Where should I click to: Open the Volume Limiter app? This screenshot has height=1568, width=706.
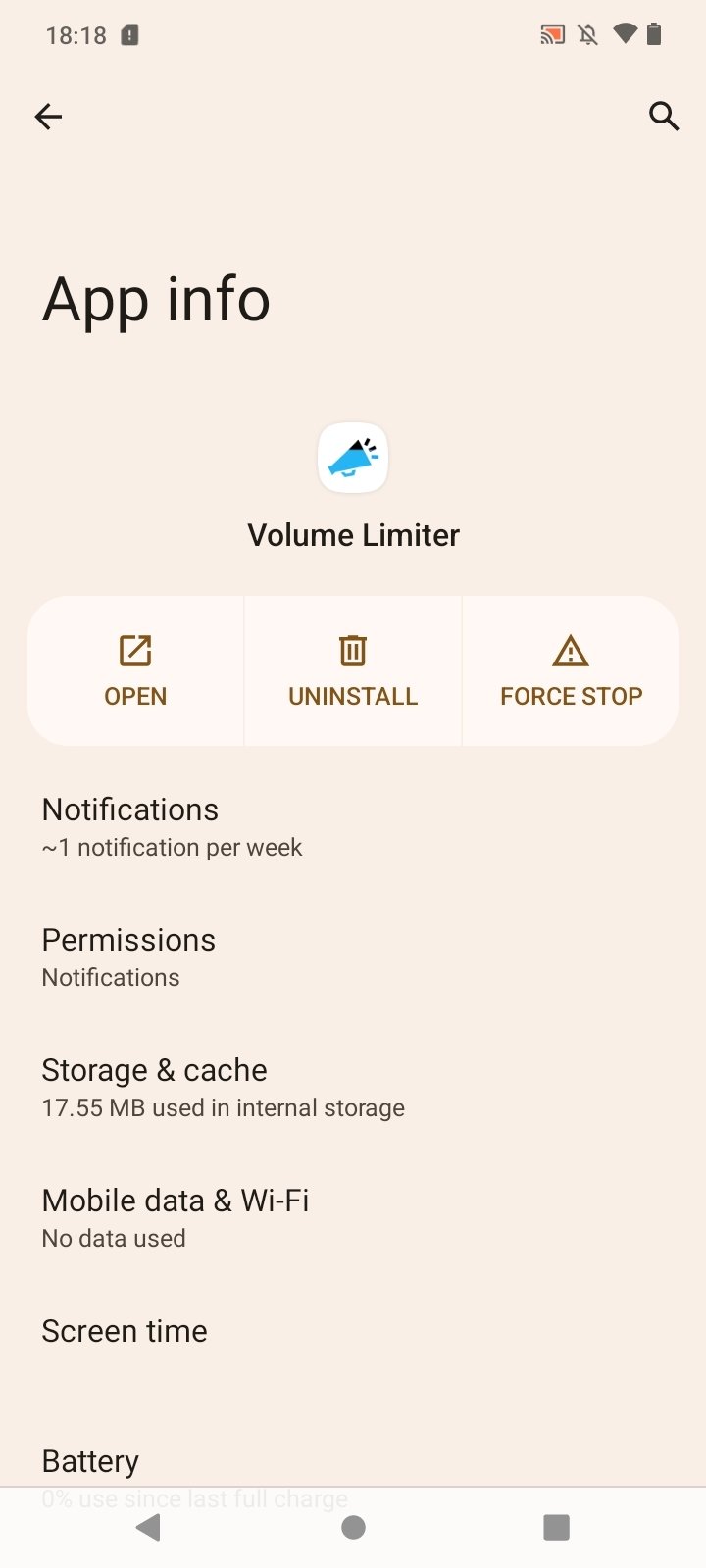point(135,671)
